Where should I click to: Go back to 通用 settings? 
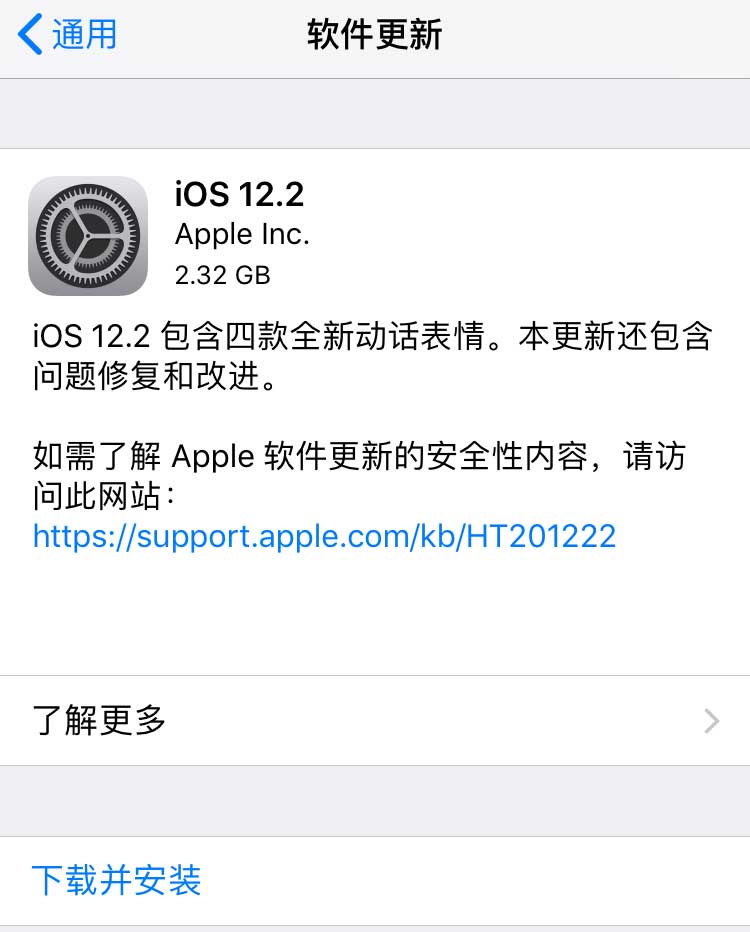pos(68,35)
